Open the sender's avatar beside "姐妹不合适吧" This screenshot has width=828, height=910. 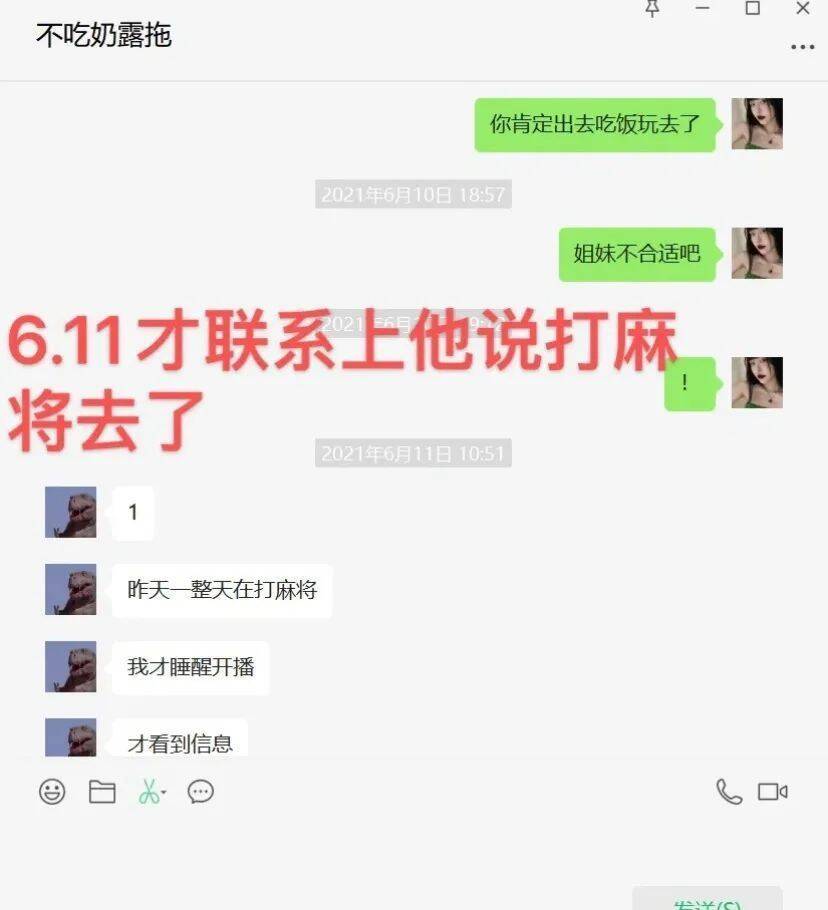click(757, 253)
